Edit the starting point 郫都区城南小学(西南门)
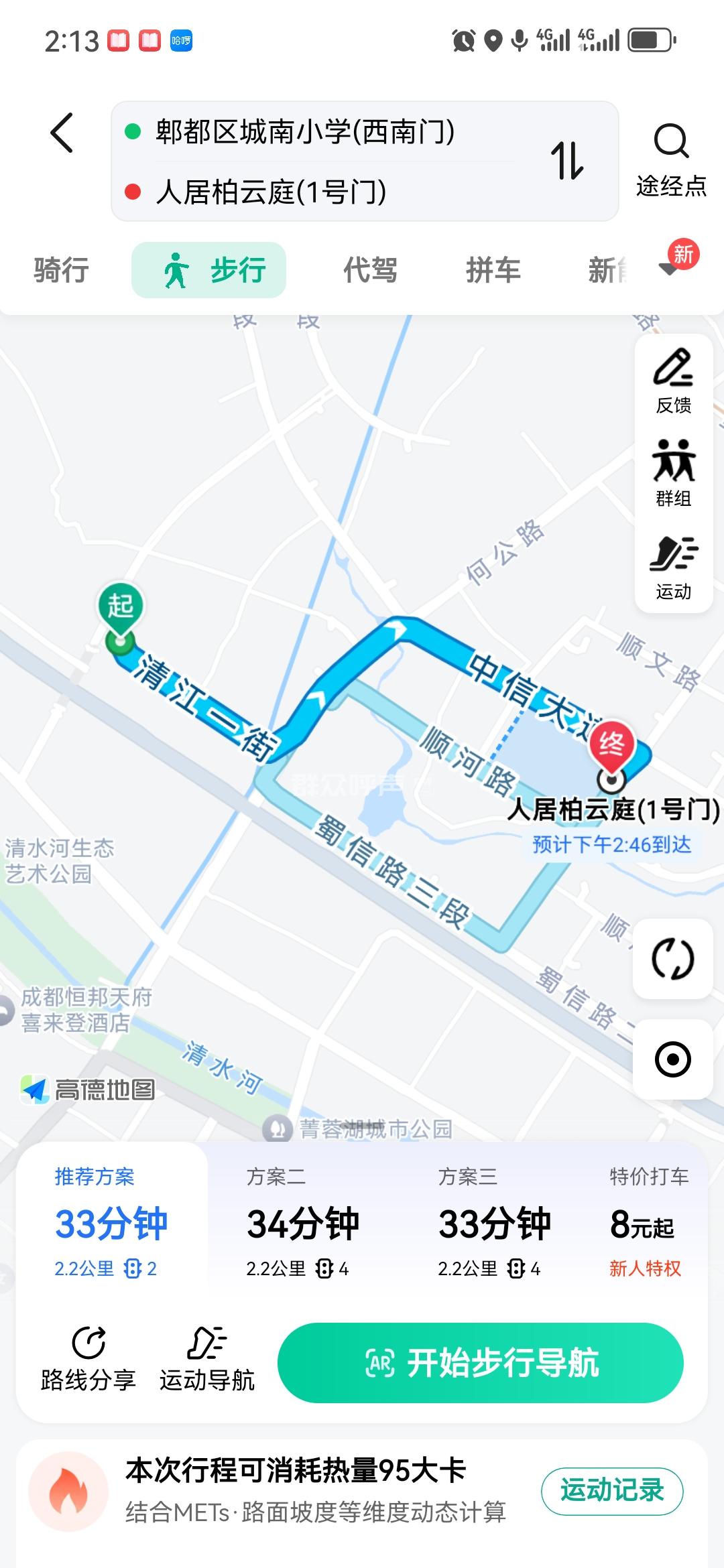The width and height of the screenshot is (724, 1568). (x=306, y=132)
